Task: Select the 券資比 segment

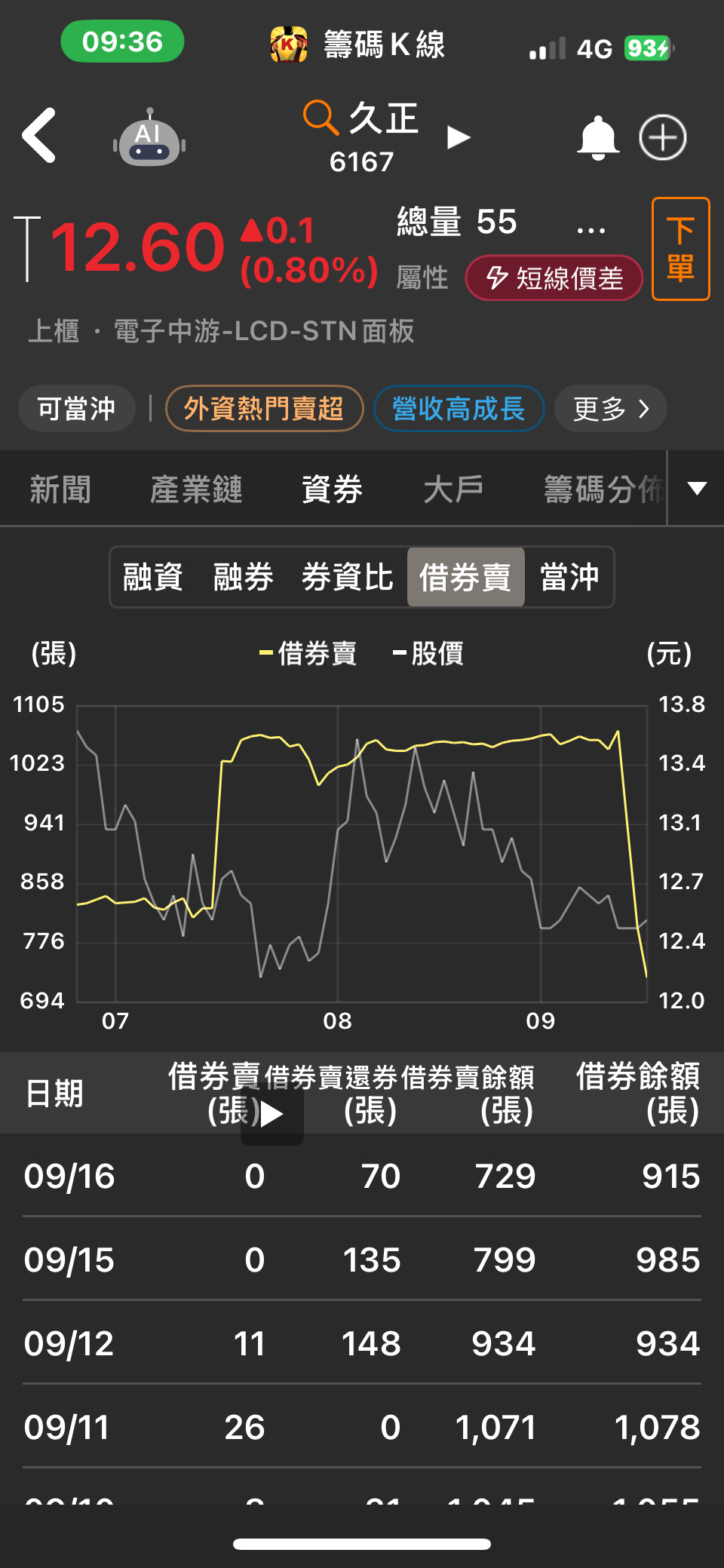Action: (348, 577)
